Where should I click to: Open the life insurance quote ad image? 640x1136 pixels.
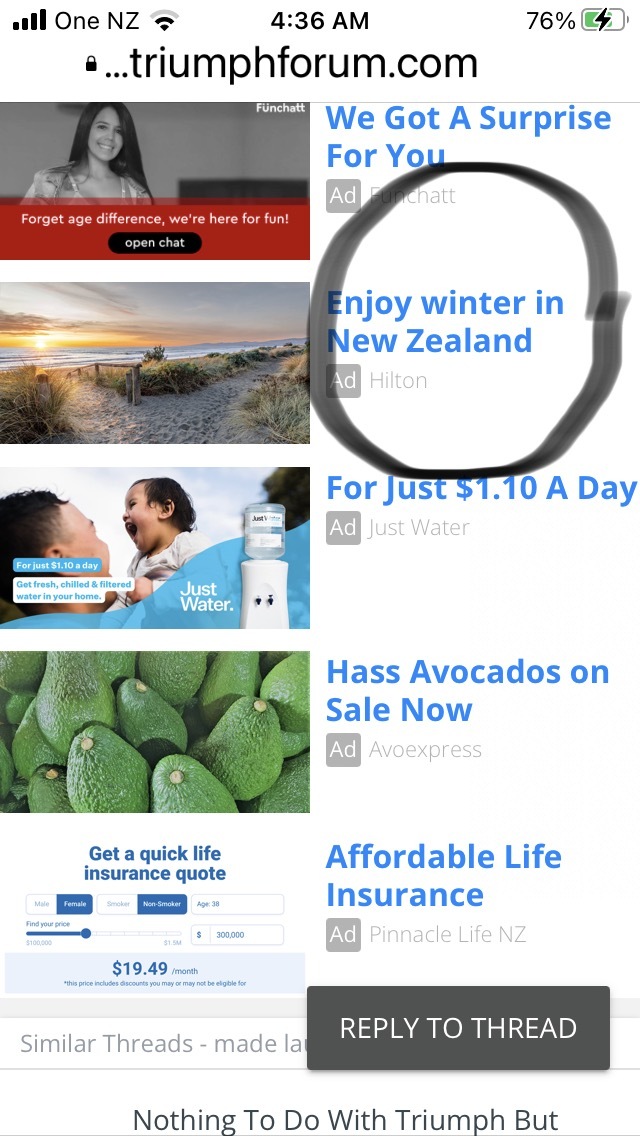click(x=155, y=915)
